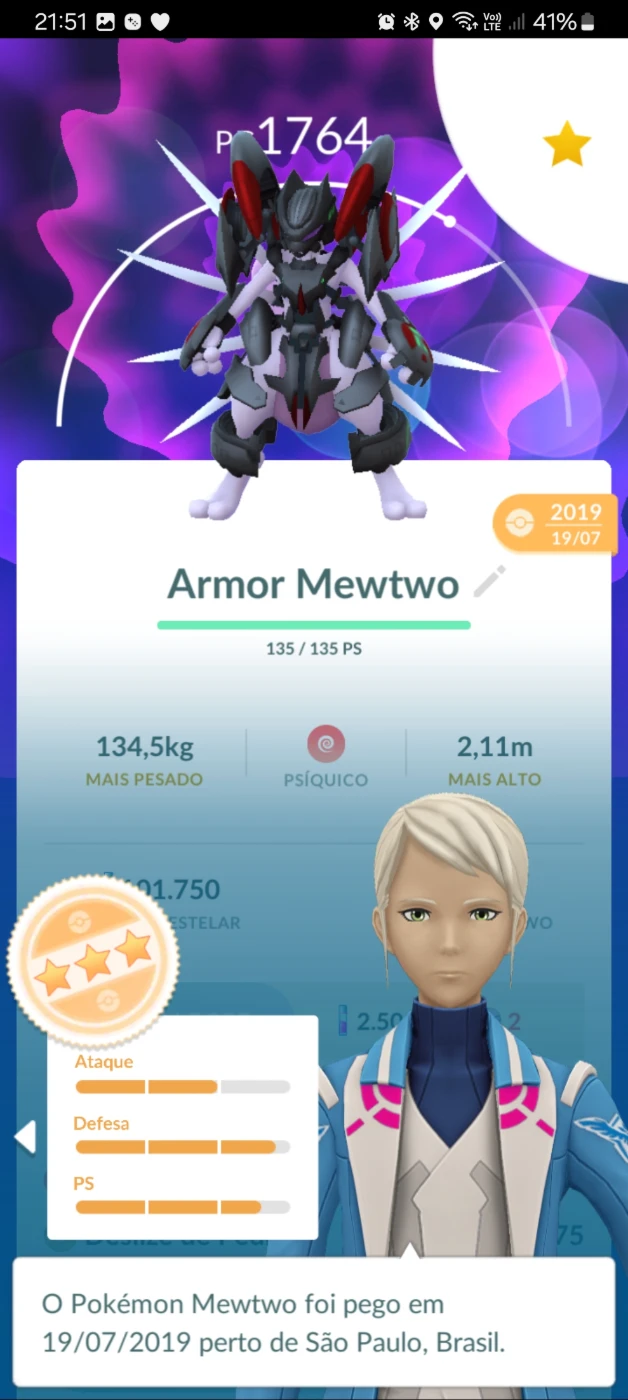Toggle the favorite star for this Mewtwo
This screenshot has width=628, height=1400.
tap(567, 145)
